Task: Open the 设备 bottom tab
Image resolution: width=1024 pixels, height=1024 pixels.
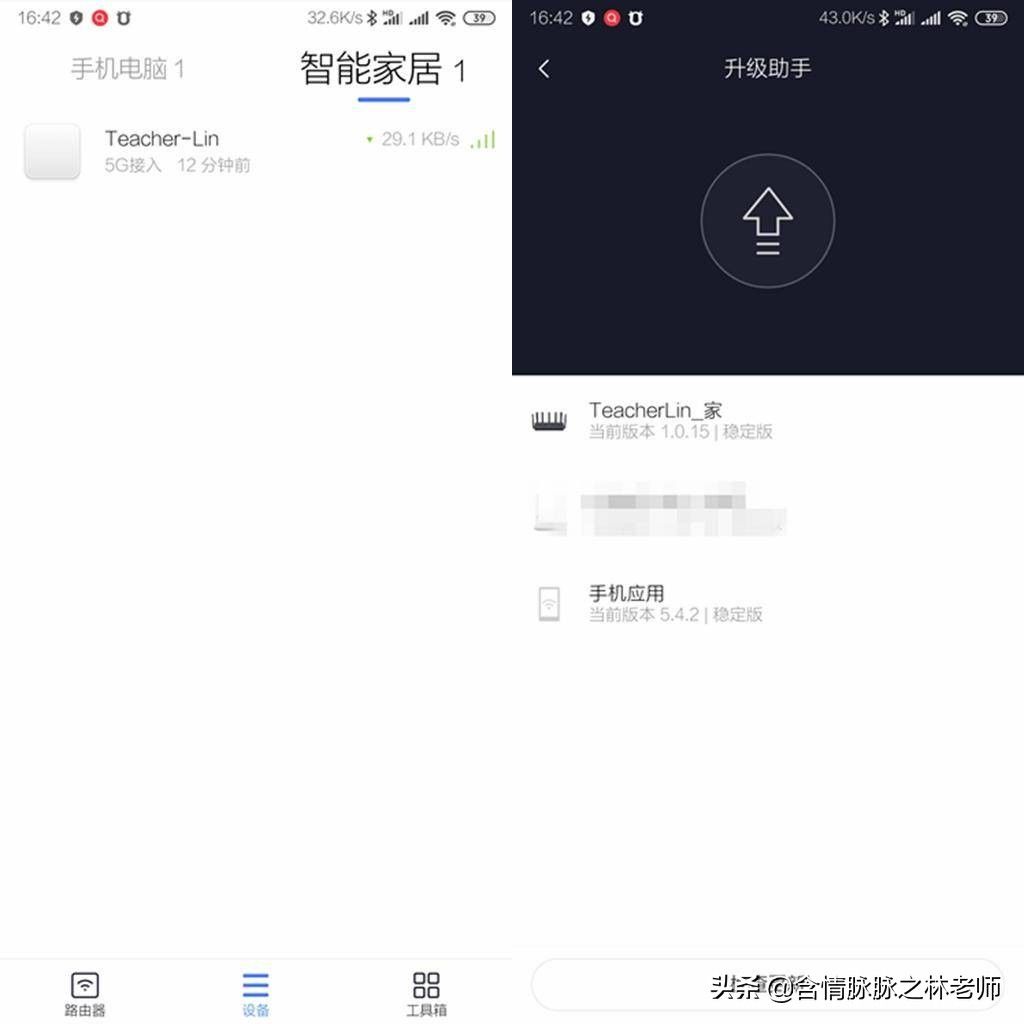Action: [256, 993]
